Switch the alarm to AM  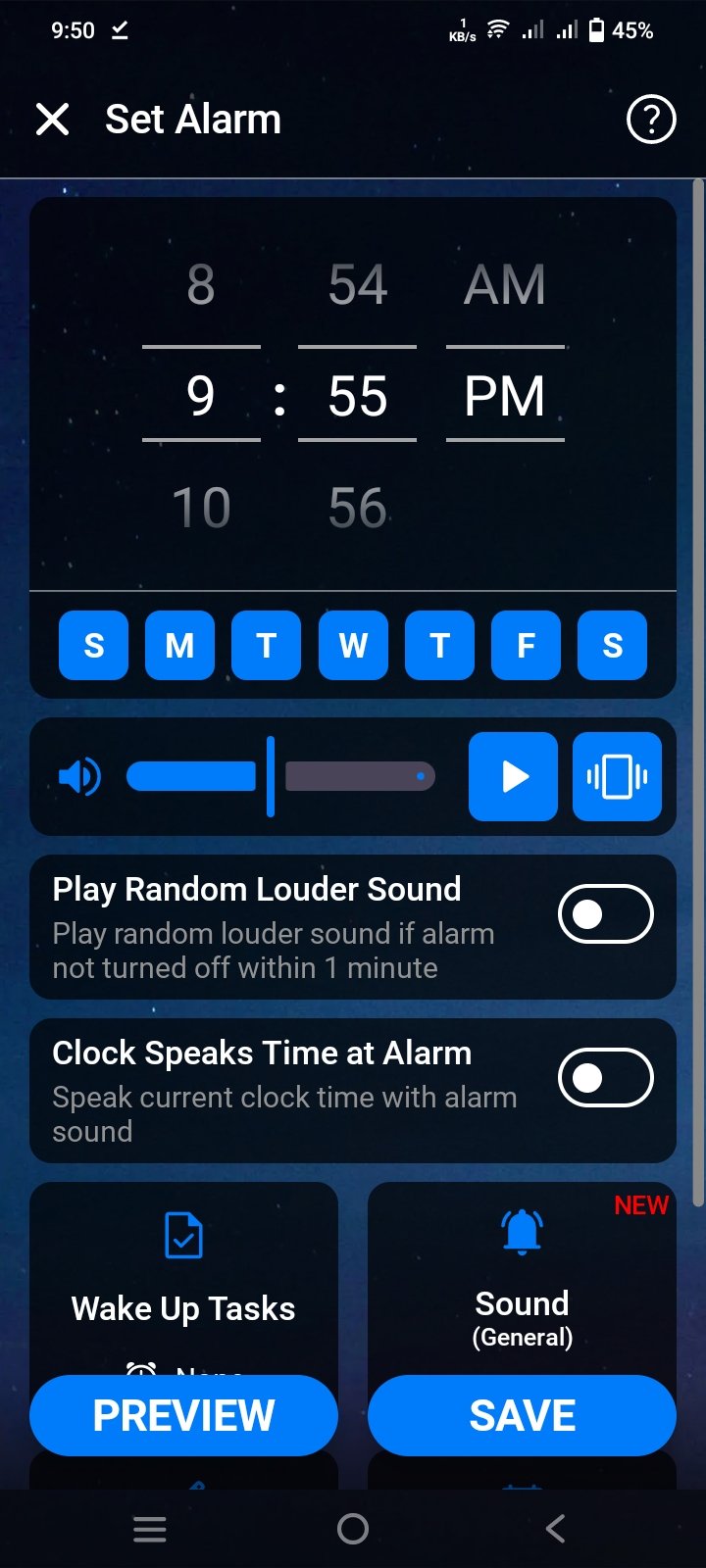pos(505,285)
